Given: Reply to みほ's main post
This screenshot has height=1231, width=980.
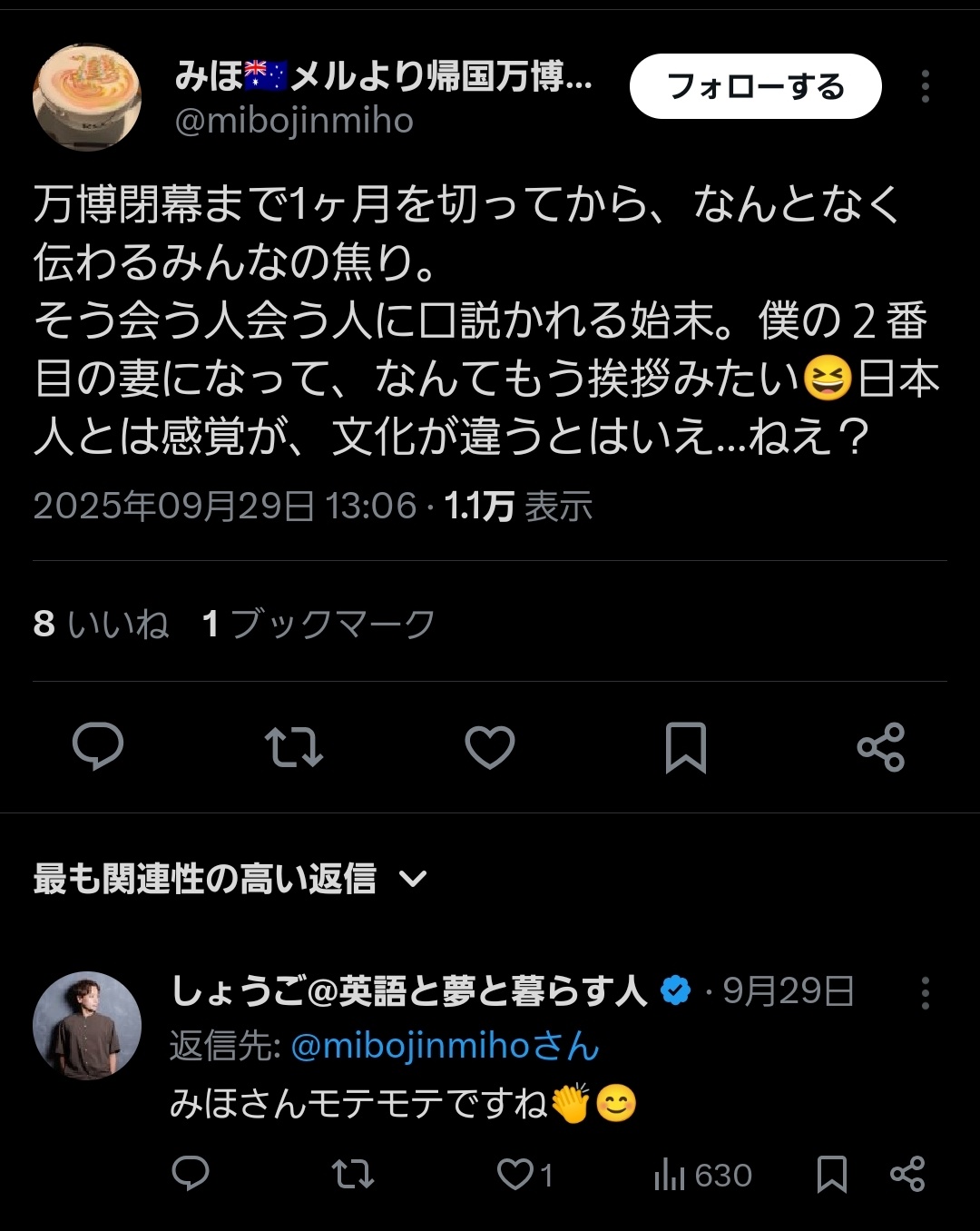Looking at the screenshot, I should tap(98, 746).
